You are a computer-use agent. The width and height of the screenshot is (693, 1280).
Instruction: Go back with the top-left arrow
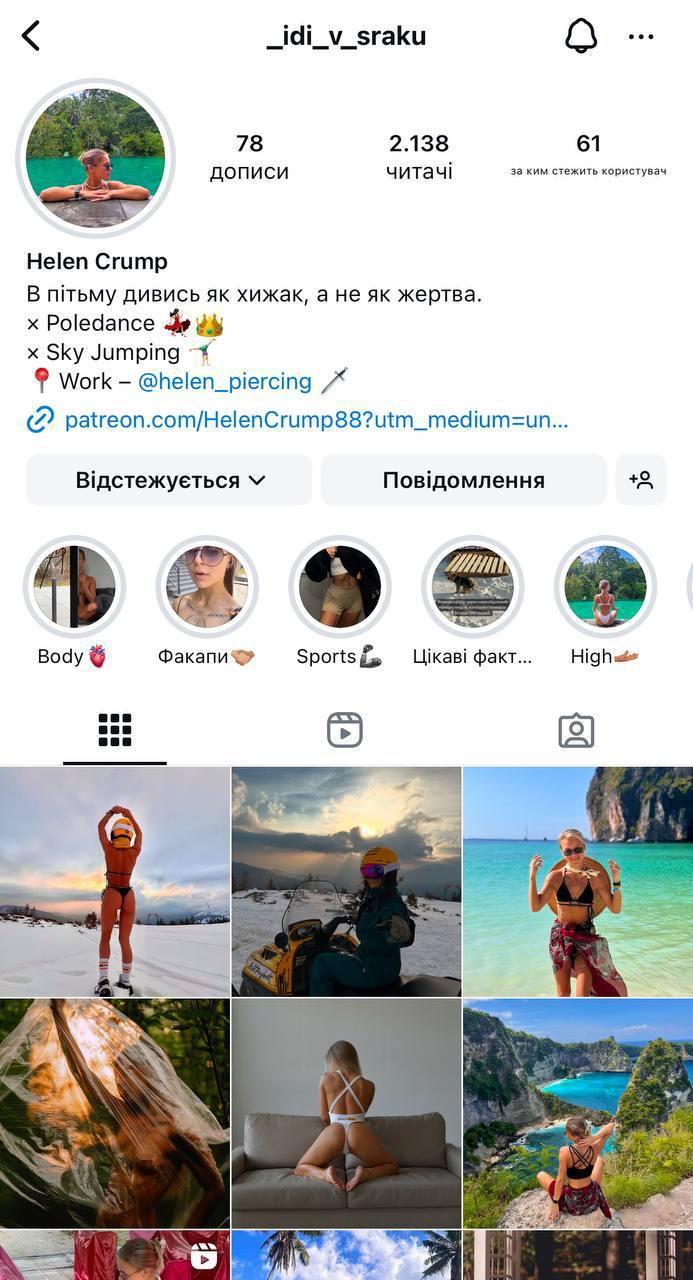31,36
